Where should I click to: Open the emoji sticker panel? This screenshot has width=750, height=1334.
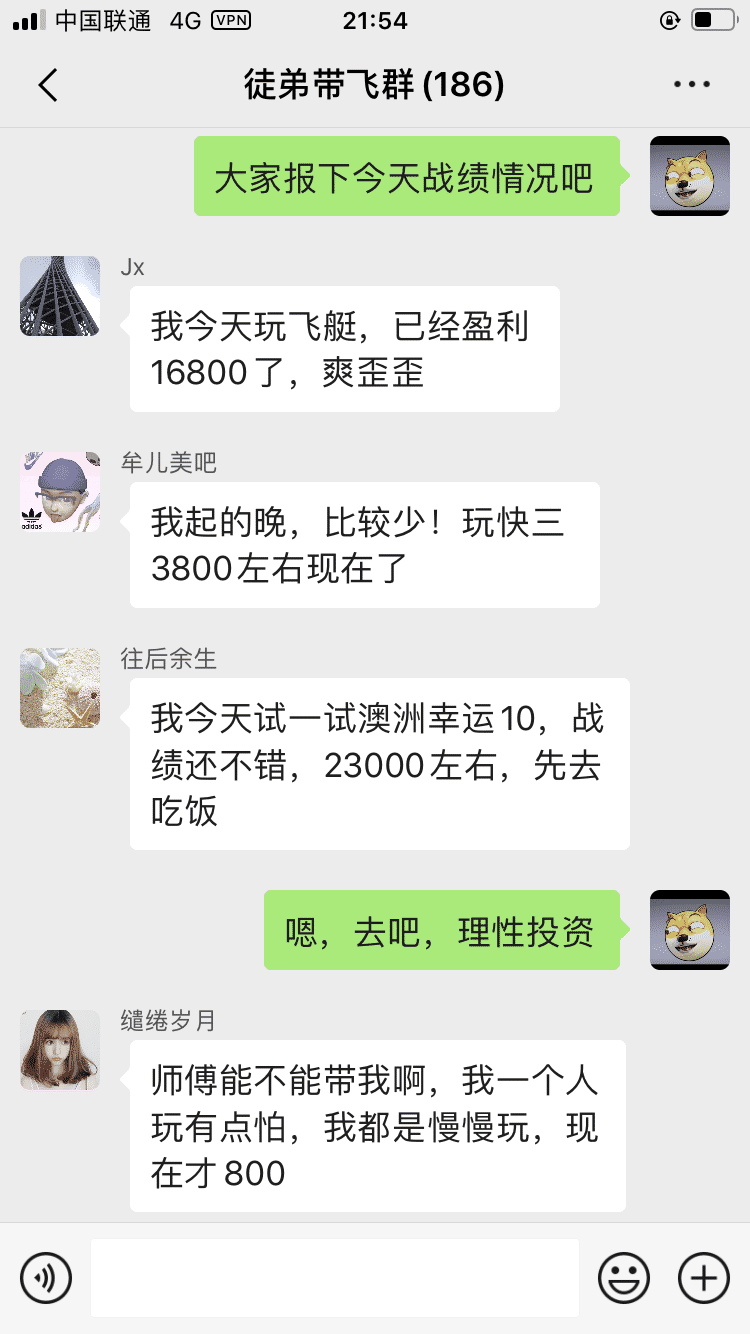[x=623, y=1277]
